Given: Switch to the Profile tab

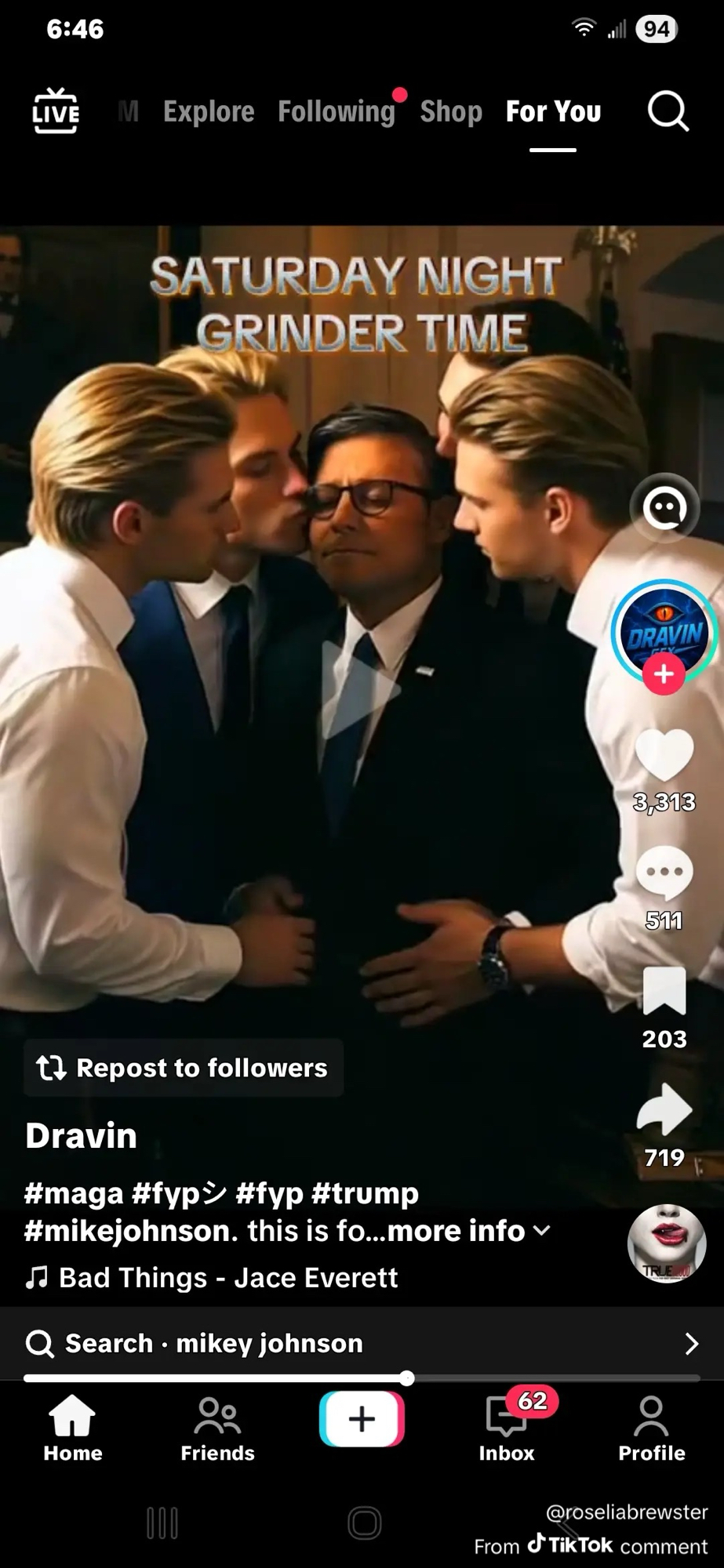Looking at the screenshot, I should [651, 1428].
